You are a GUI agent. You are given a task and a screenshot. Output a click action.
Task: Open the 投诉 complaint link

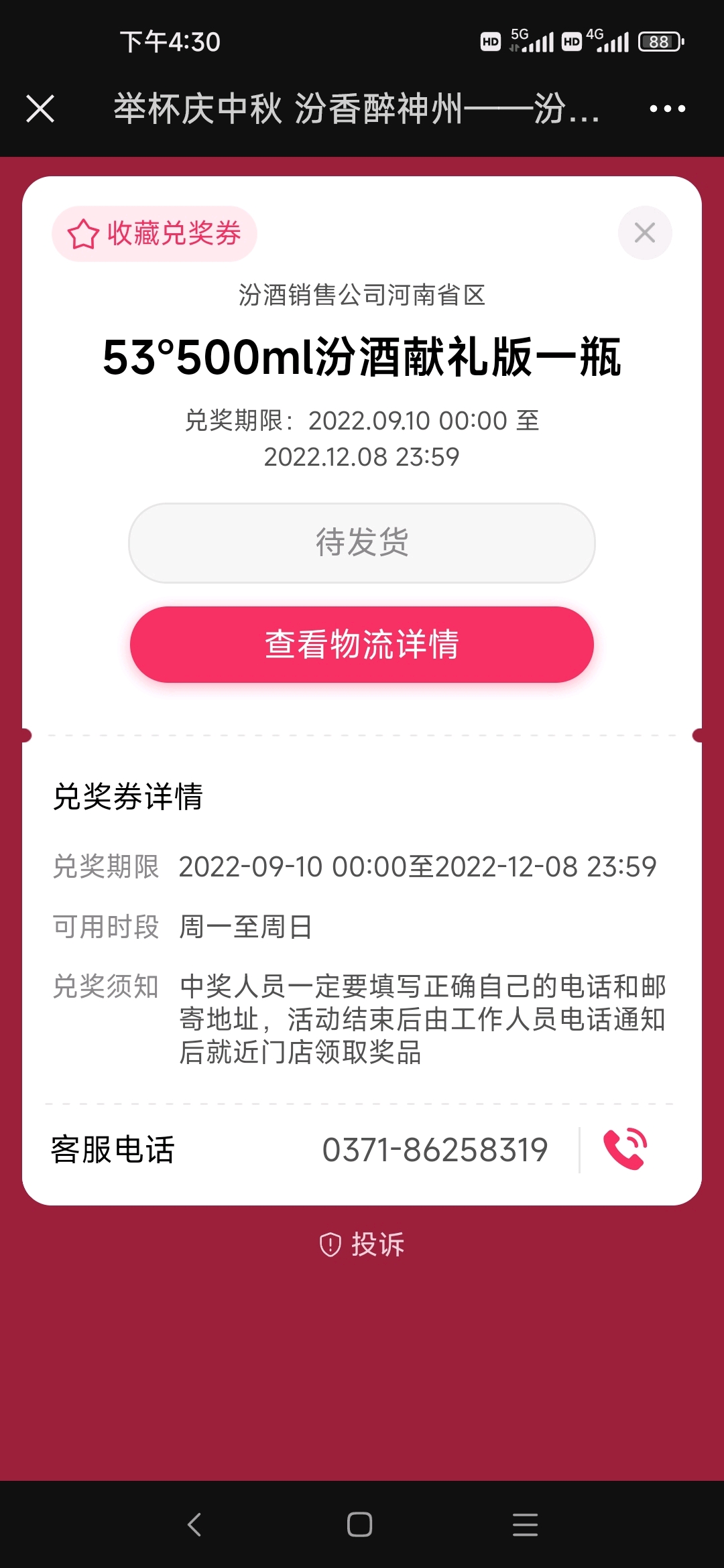pos(362,1244)
